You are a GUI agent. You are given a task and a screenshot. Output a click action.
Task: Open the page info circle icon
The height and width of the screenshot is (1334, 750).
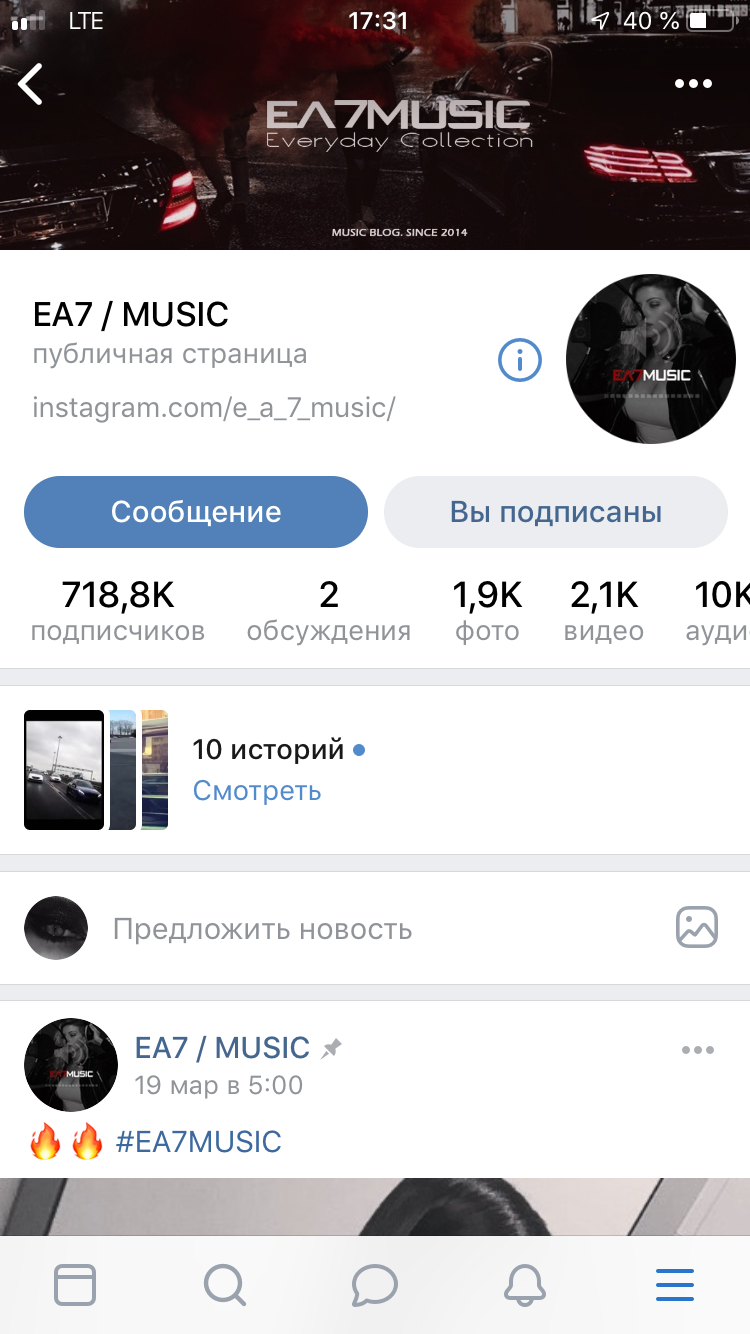520,360
